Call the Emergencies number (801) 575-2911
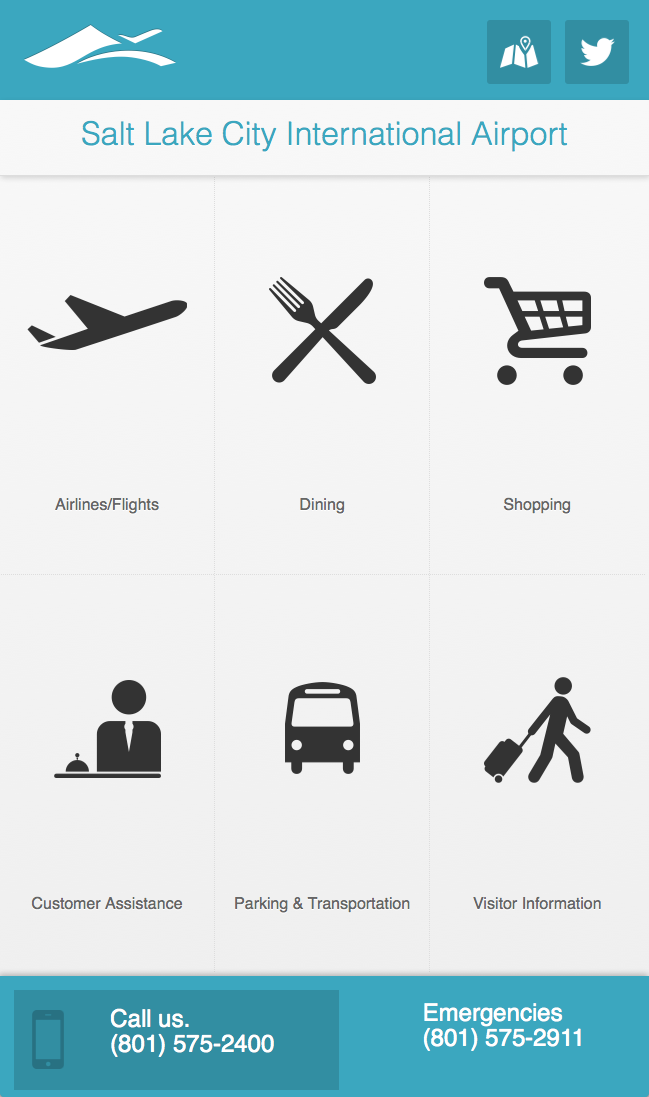This screenshot has width=649, height=1097. [x=502, y=1026]
